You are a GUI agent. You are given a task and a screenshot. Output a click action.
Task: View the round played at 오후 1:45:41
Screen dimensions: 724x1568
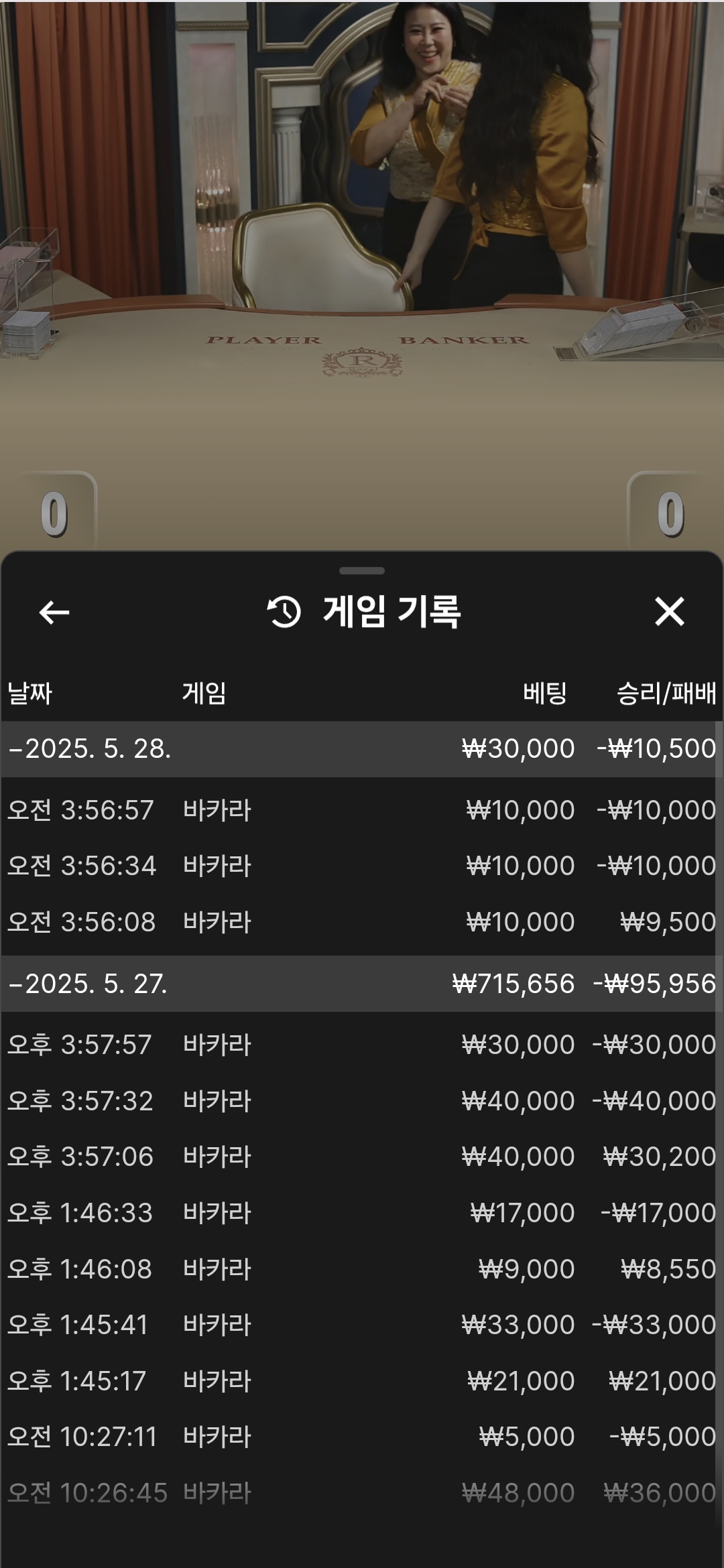point(362,1325)
